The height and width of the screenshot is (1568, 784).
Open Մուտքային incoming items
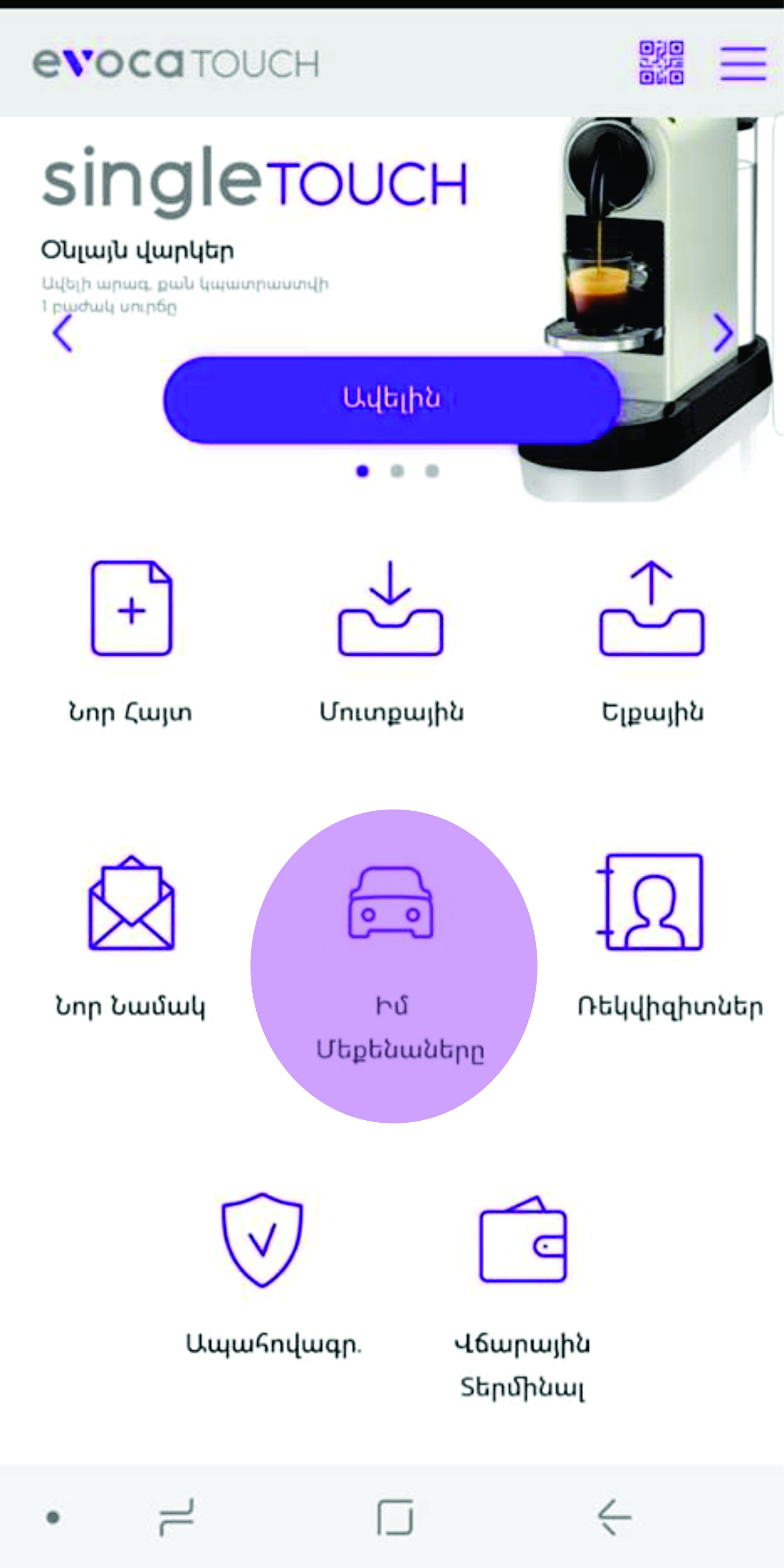pyautogui.click(x=391, y=642)
